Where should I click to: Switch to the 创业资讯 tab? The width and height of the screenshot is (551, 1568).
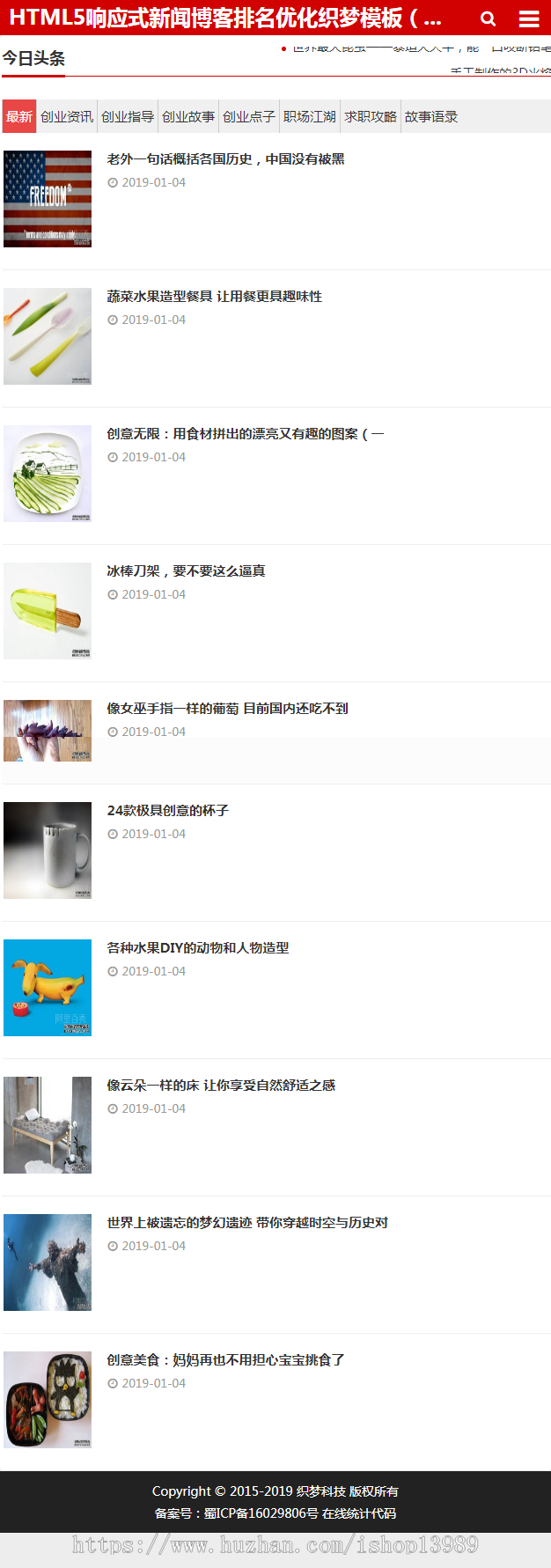coord(67,116)
